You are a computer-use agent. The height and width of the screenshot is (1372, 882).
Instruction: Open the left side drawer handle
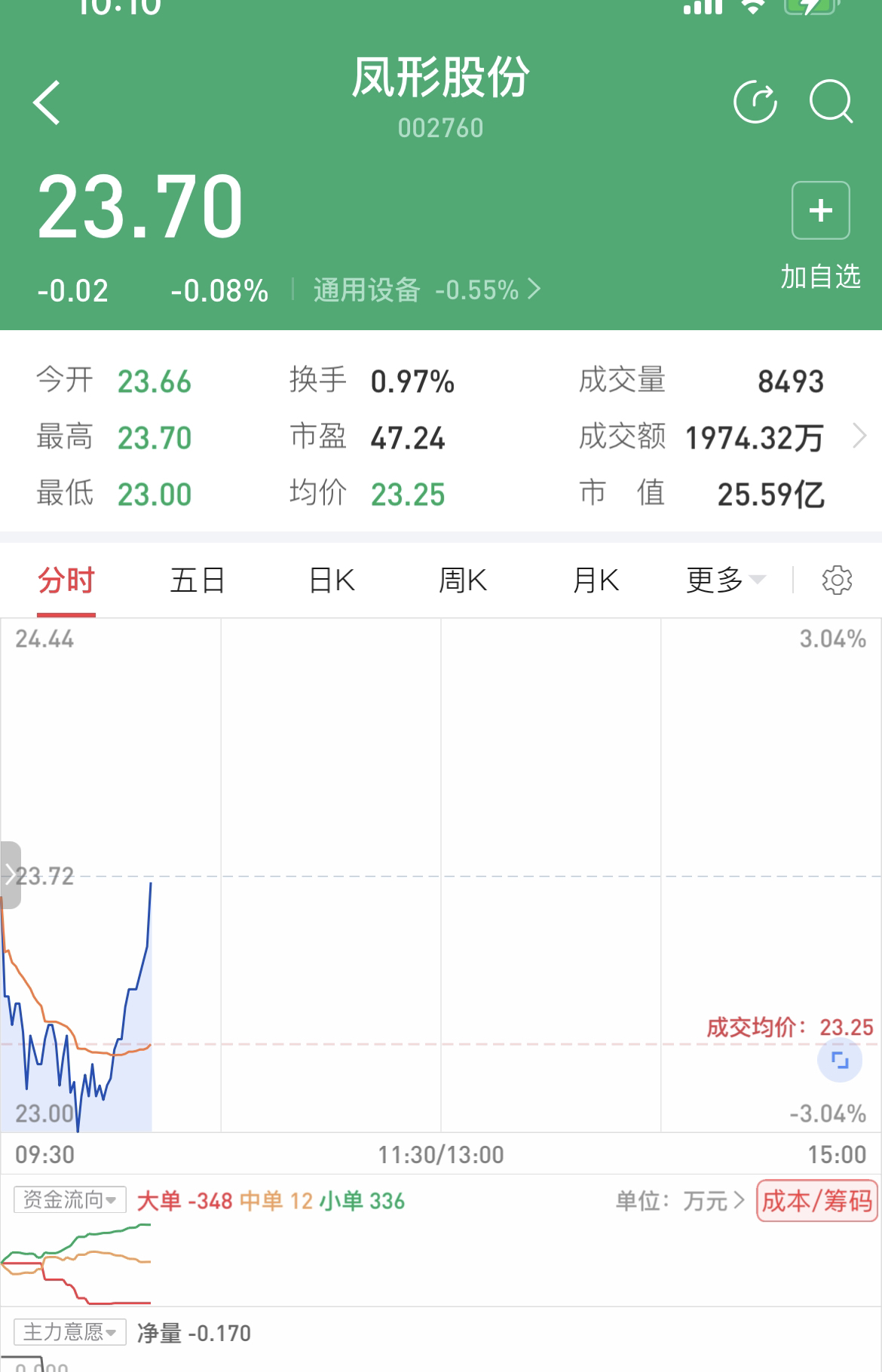click(11, 875)
